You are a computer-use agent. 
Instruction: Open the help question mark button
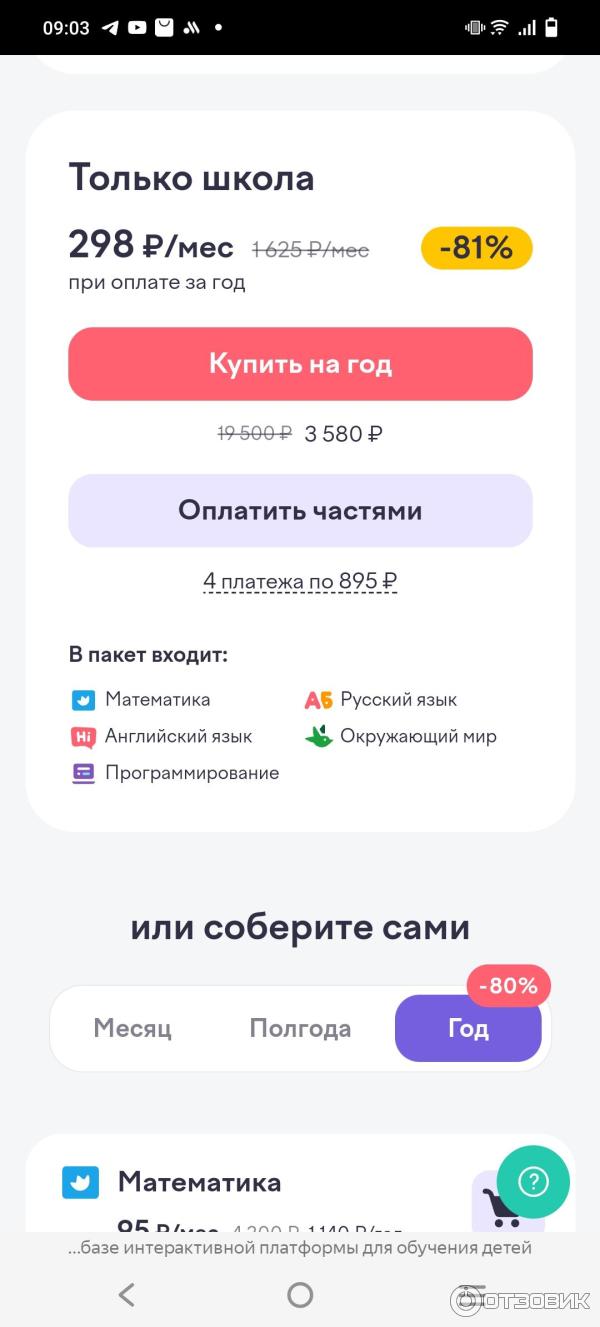[x=532, y=1182]
